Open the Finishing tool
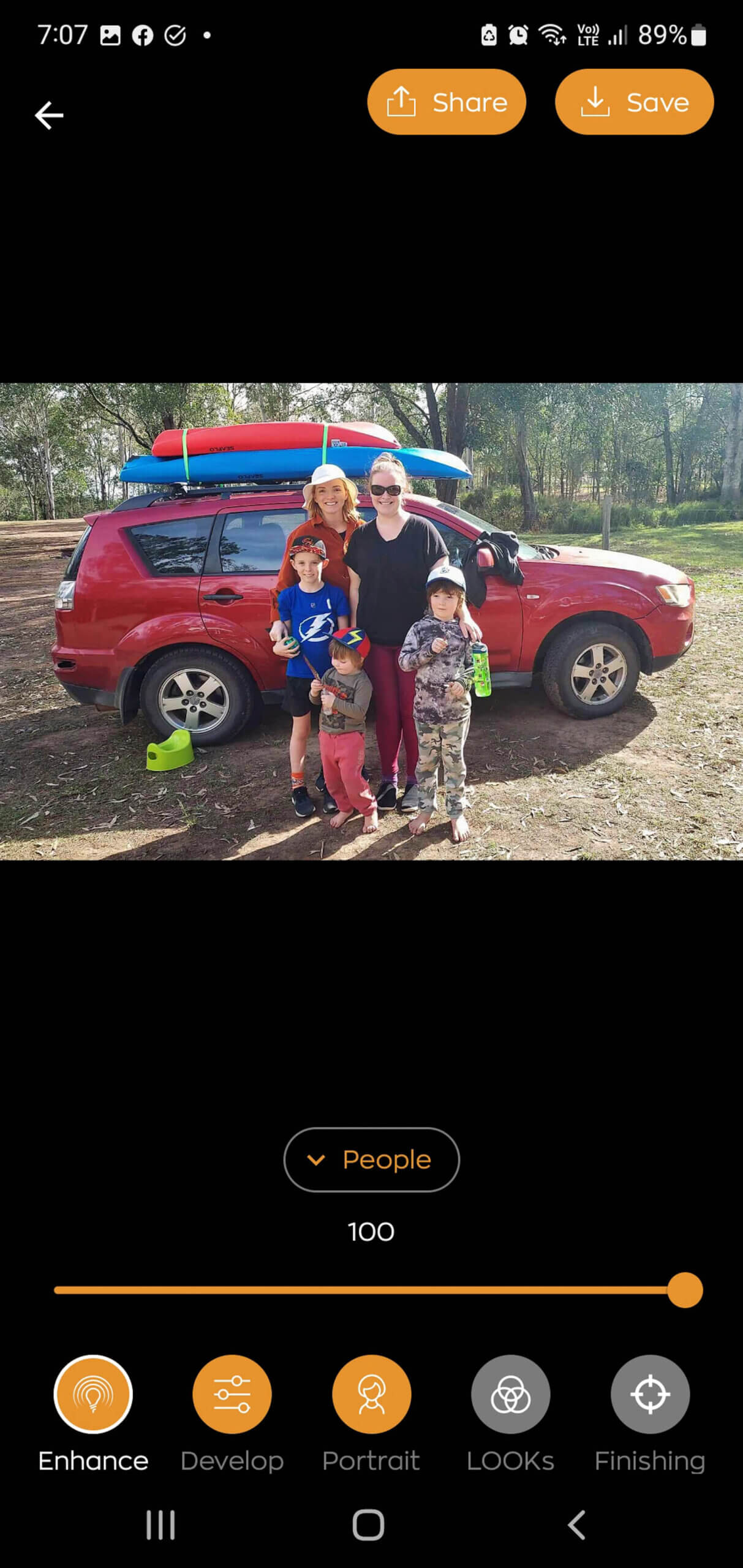The height and width of the screenshot is (1568, 743). point(650,1395)
